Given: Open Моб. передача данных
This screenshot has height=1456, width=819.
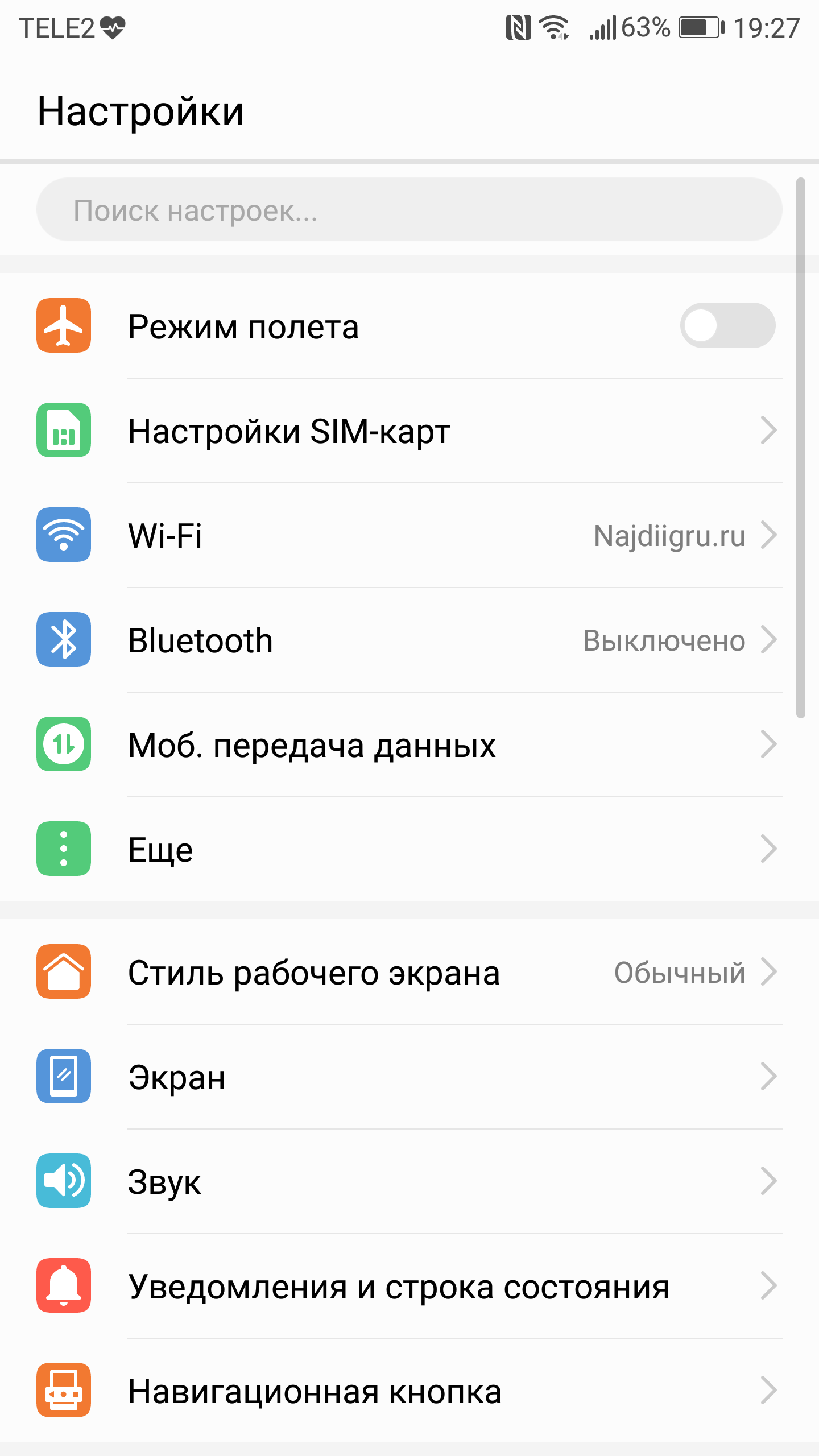Looking at the screenshot, I should [x=409, y=744].
